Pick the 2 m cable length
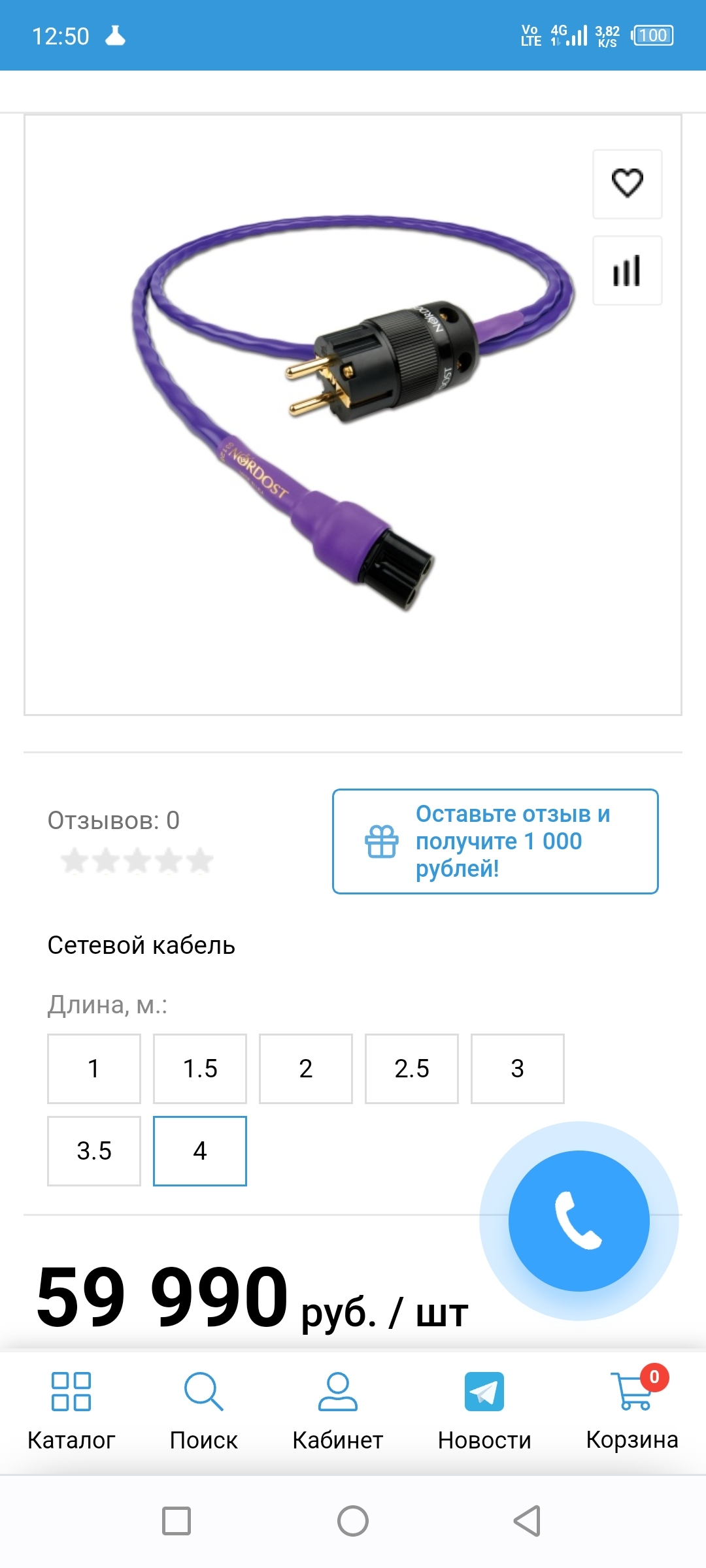The height and width of the screenshot is (1568, 706). [306, 1069]
